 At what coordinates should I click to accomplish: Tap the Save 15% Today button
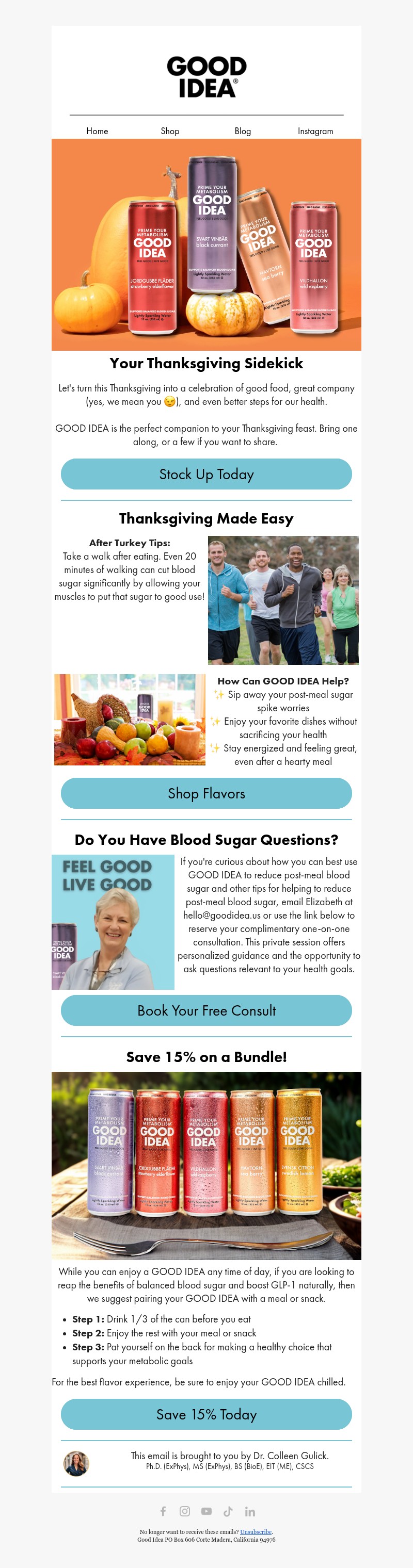pyautogui.click(x=206, y=1414)
